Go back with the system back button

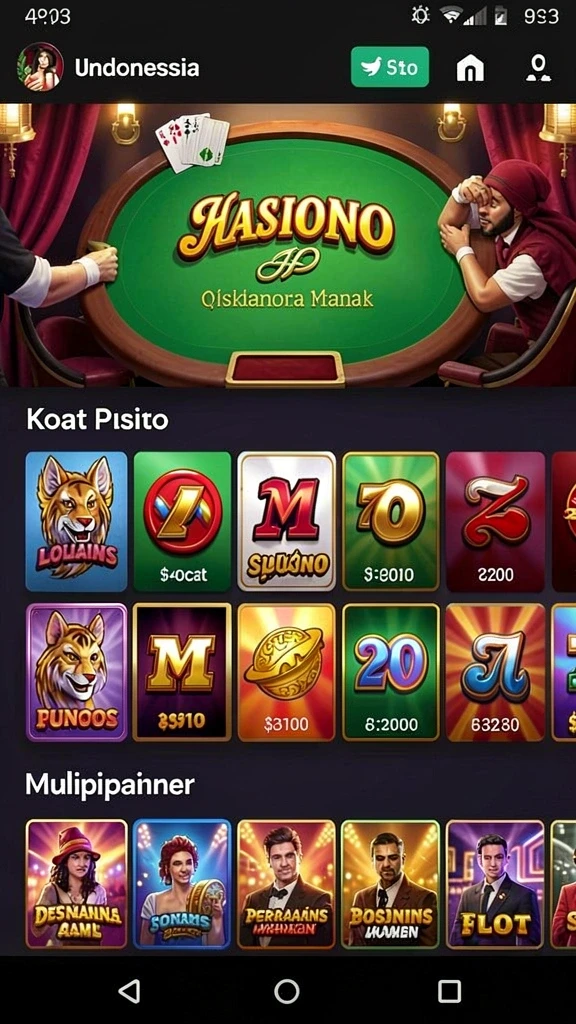(129, 991)
